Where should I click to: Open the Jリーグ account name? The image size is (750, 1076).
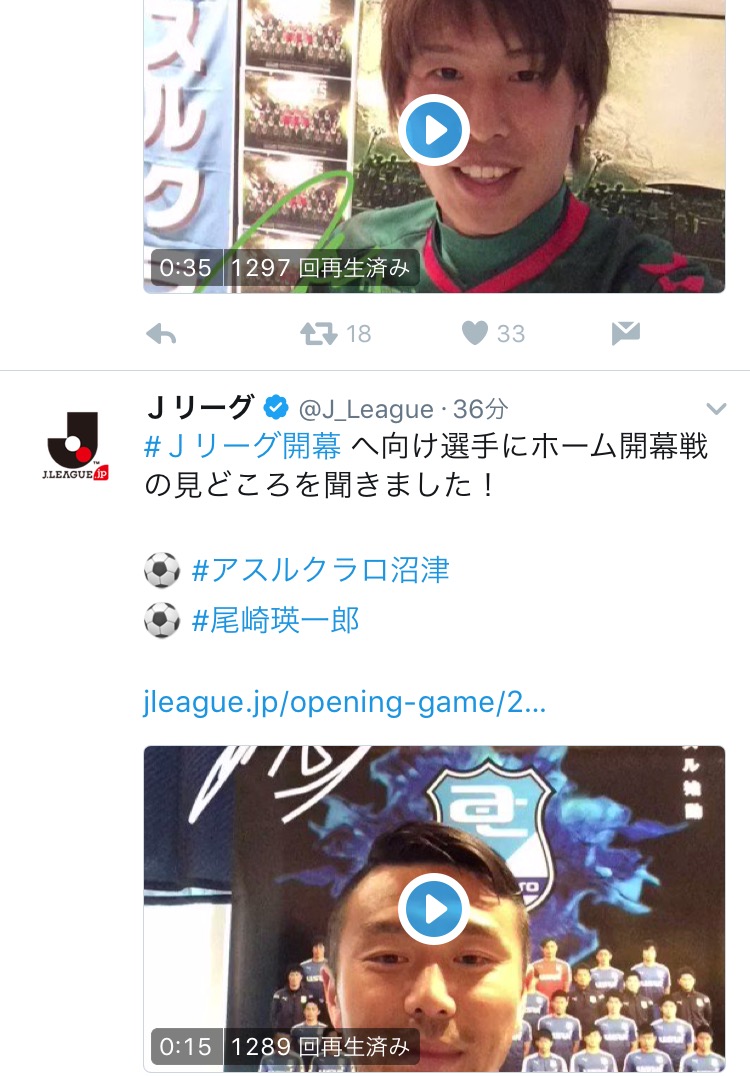(199, 407)
